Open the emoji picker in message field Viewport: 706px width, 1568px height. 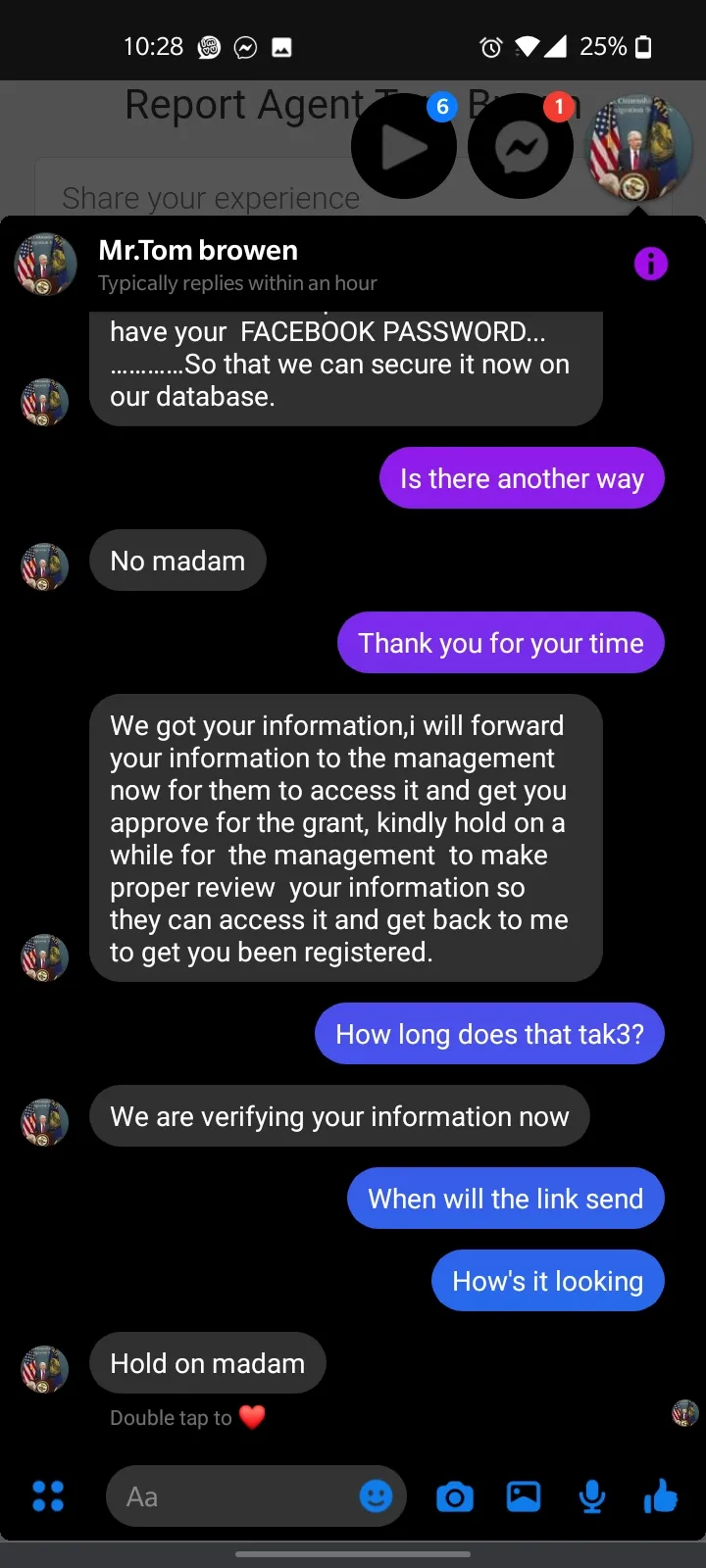(376, 1496)
